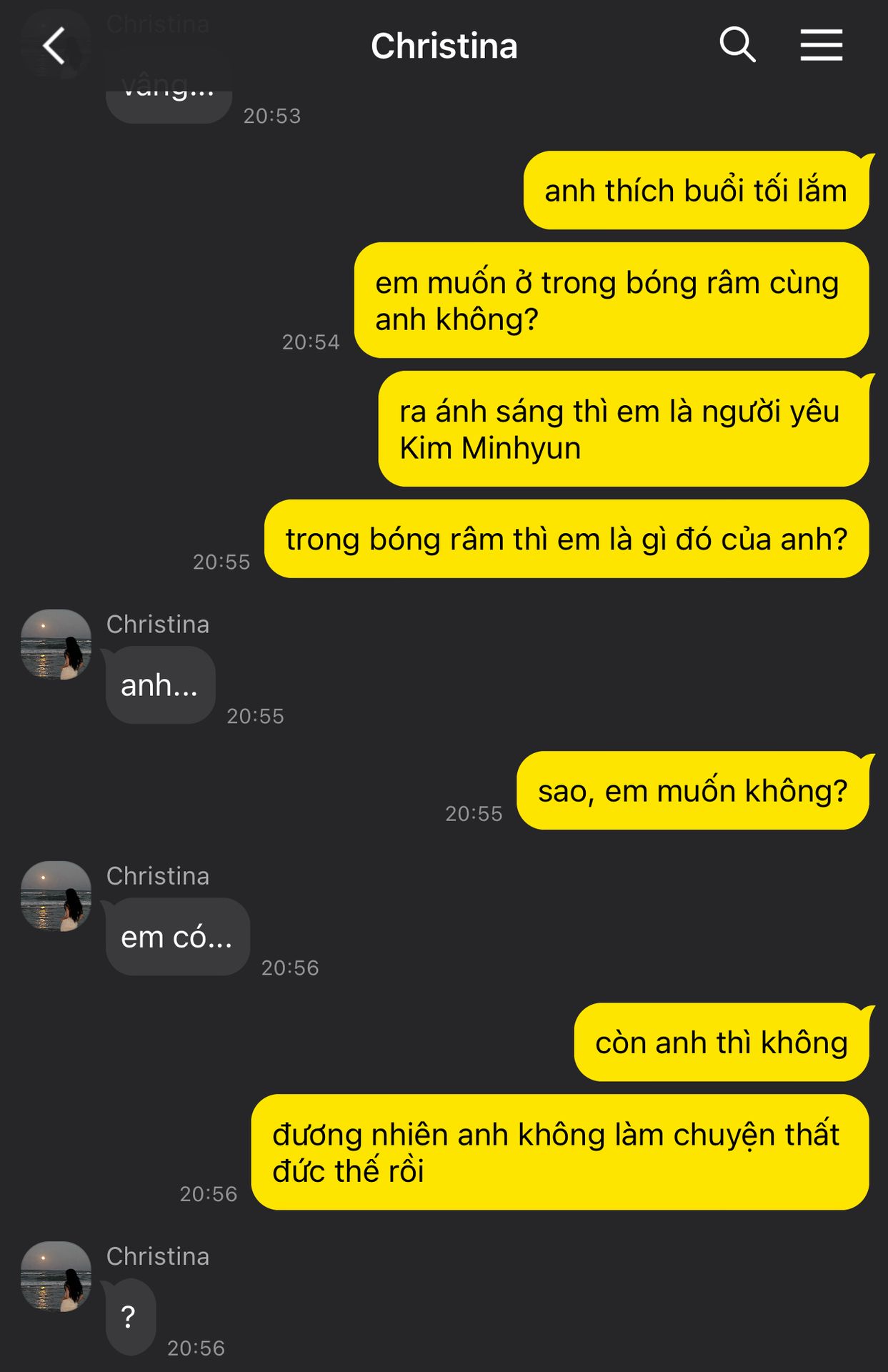Search within the Christina chat
Image resolution: width=888 pixels, height=1372 pixels.
[737, 45]
